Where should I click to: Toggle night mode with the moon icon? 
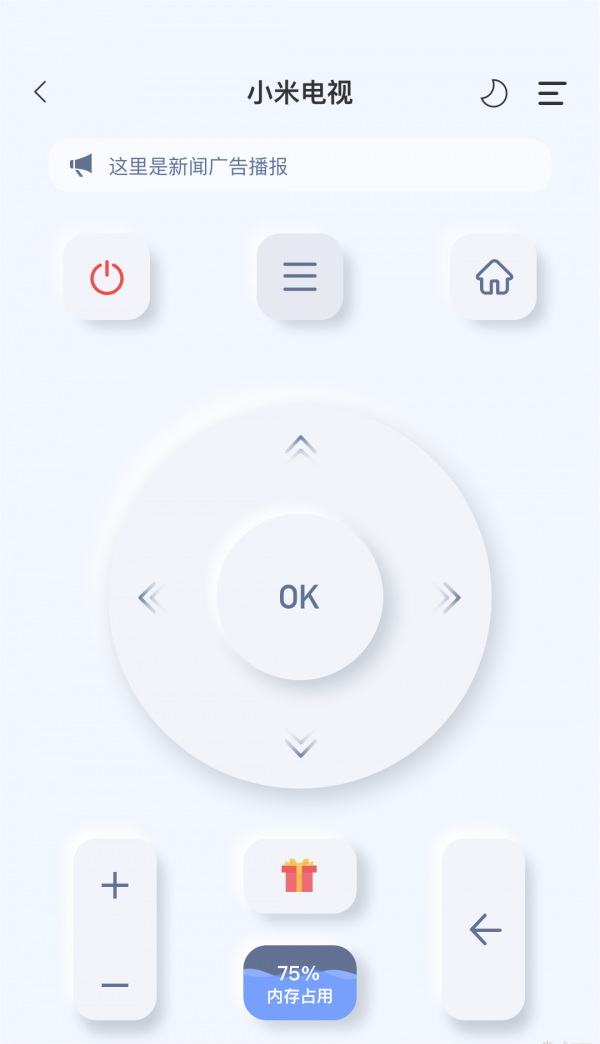coord(493,94)
